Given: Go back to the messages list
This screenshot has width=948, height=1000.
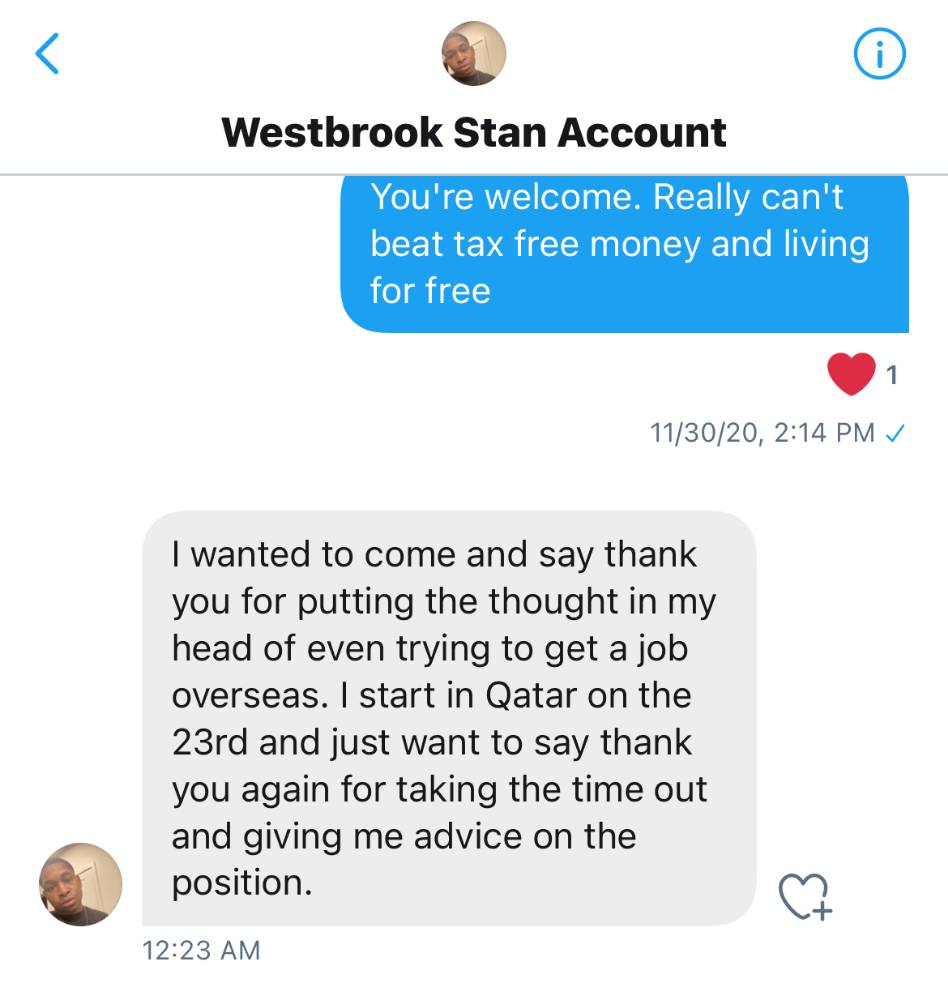Looking at the screenshot, I should (48, 53).
